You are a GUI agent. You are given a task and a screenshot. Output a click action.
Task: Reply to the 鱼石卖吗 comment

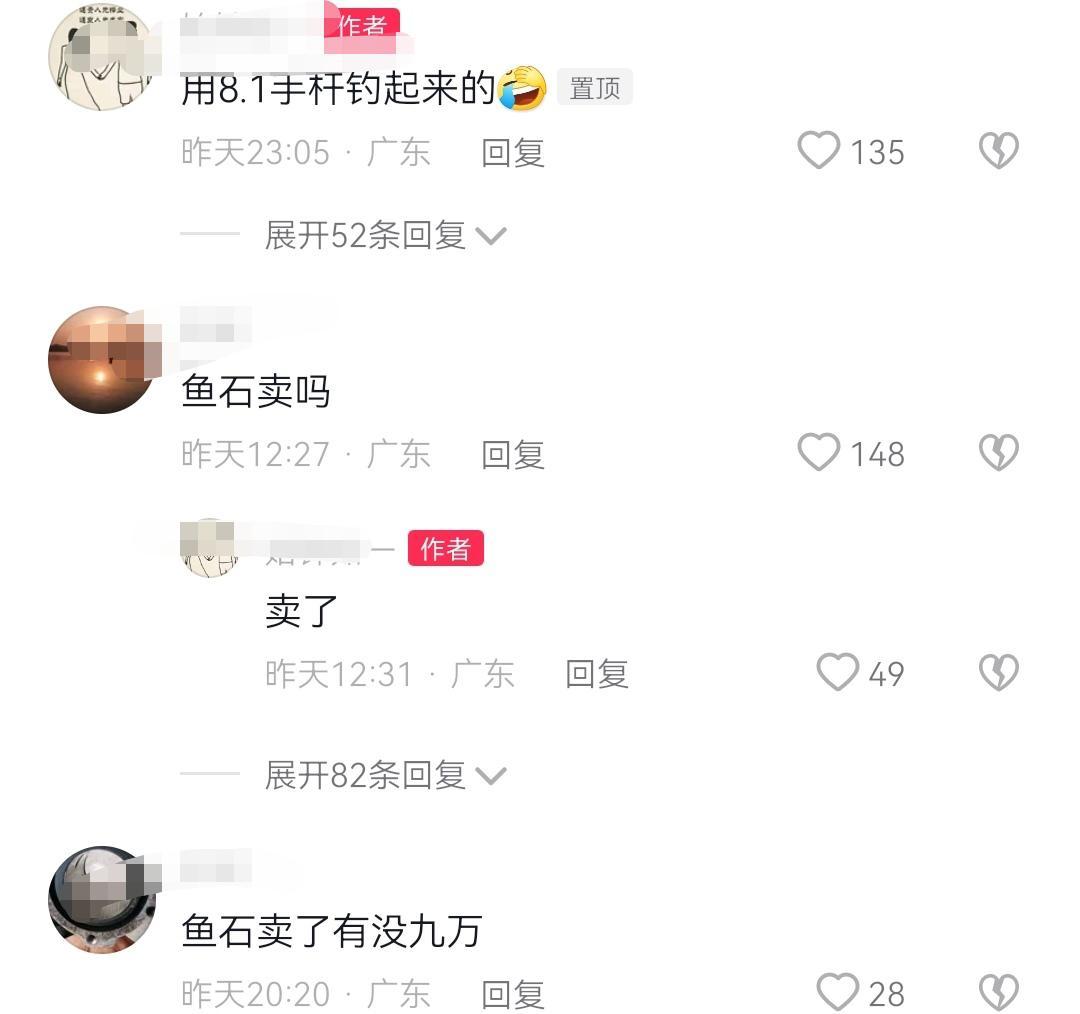[x=512, y=455]
